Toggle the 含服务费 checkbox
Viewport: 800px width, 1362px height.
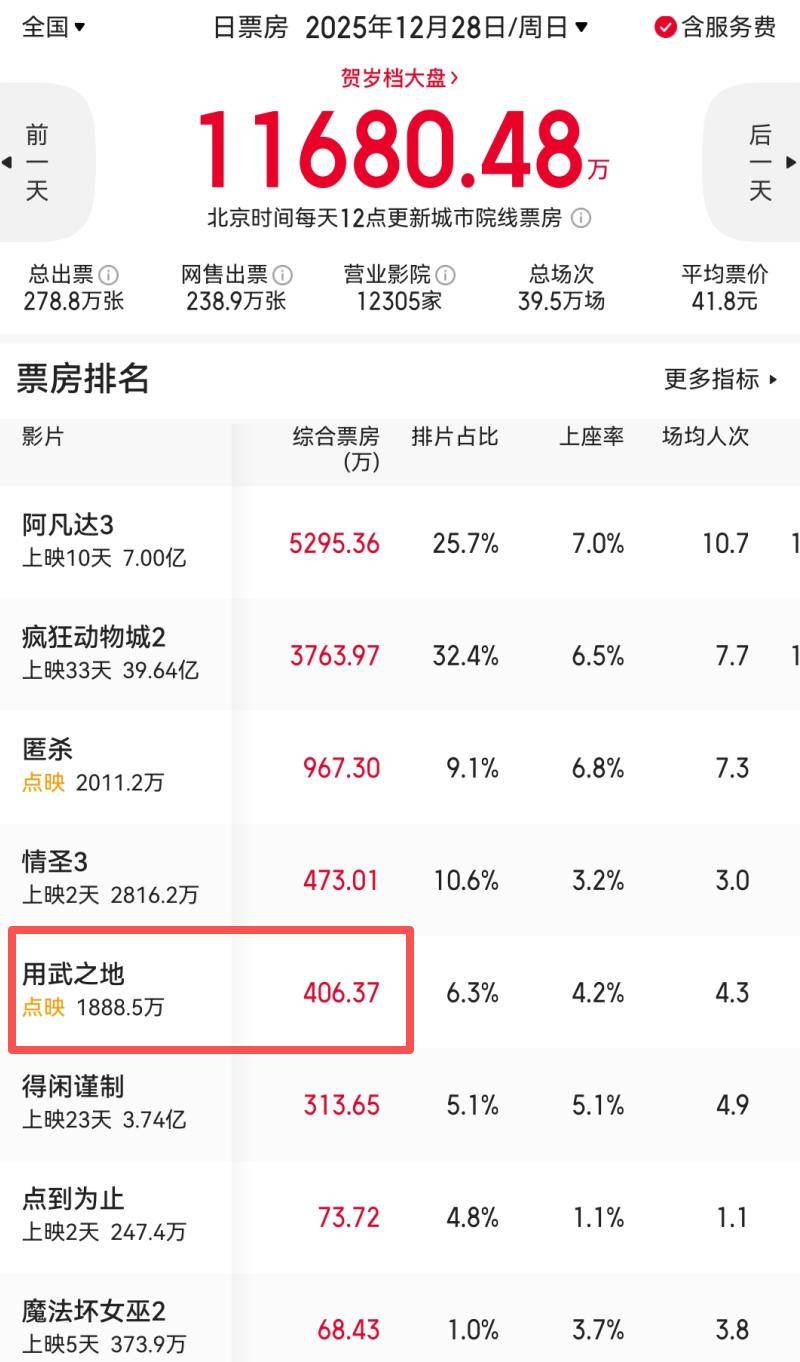point(666,27)
